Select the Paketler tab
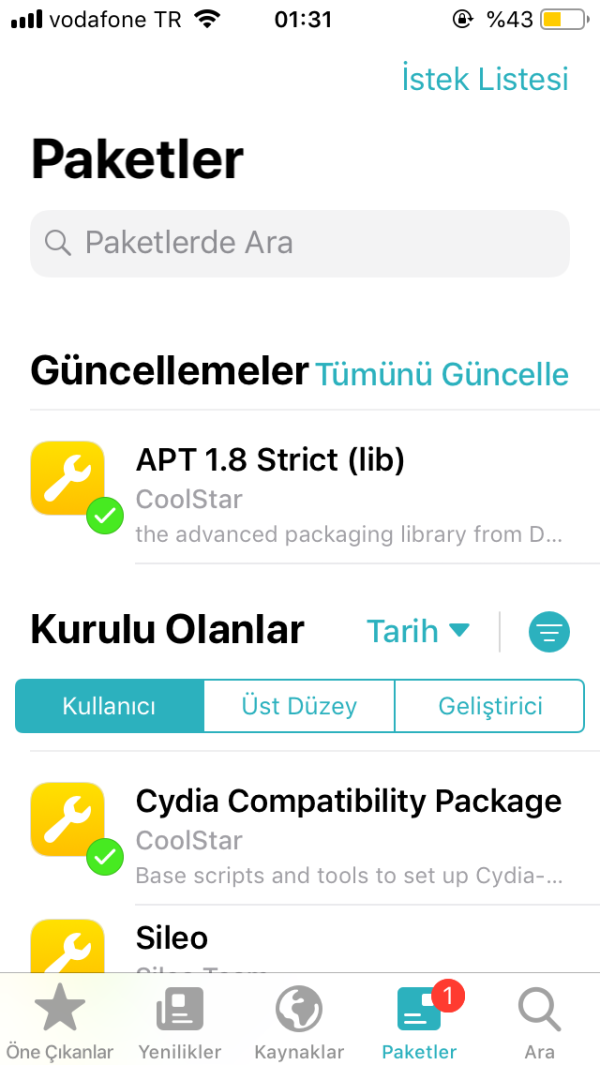Image resolution: width=600 pixels, height=1065 pixels. (x=419, y=1022)
